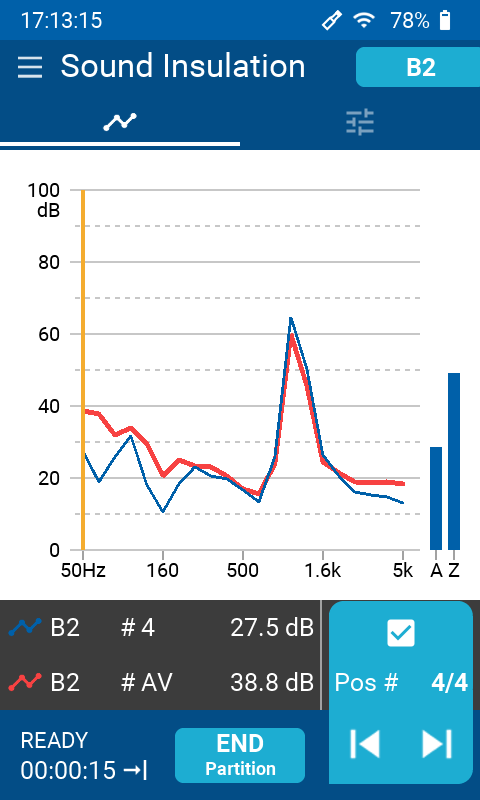This screenshot has height=800, width=480.
Task: Select the B2 #AV average row
Action: point(160,682)
